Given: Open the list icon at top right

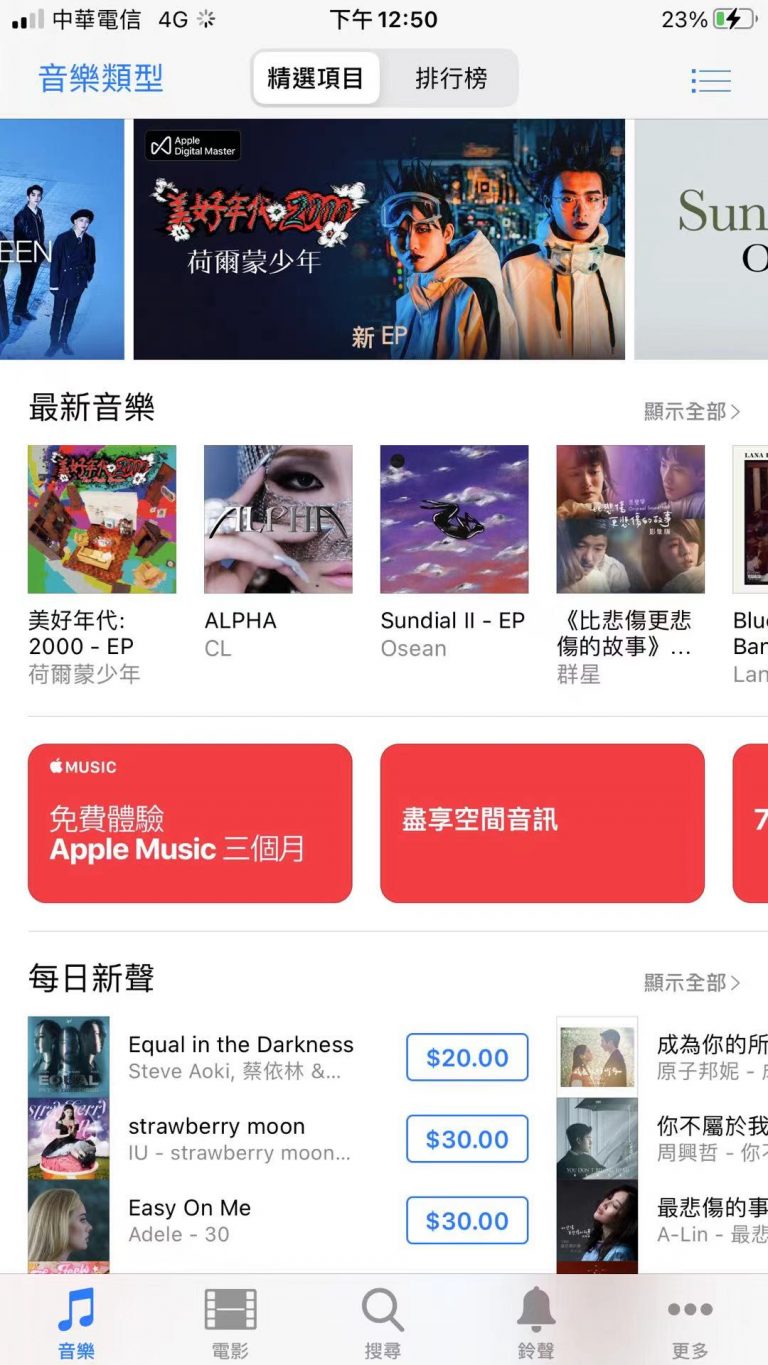Looking at the screenshot, I should (x=711, y=80).
